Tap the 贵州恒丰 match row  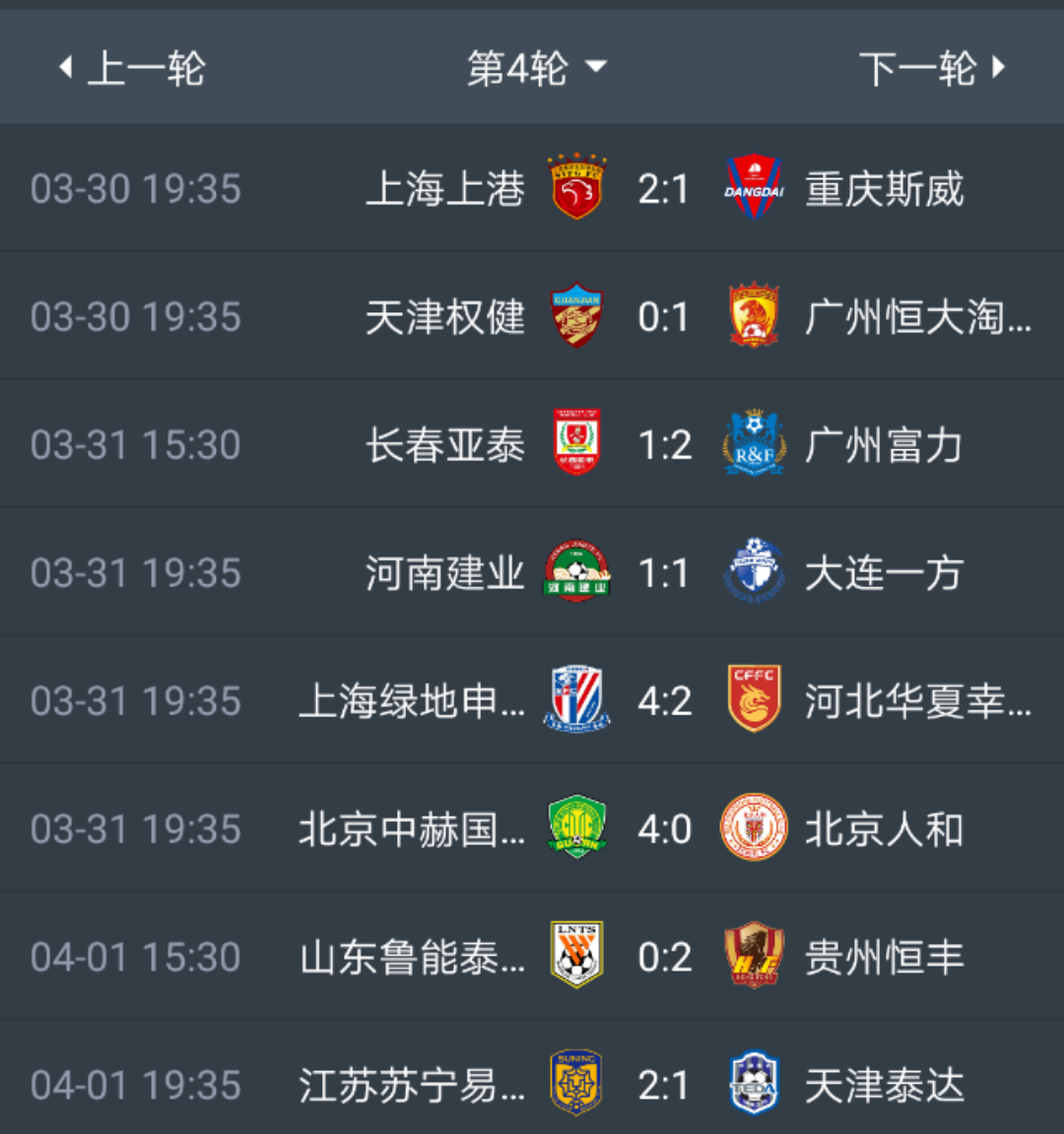[x=532, y=957]
